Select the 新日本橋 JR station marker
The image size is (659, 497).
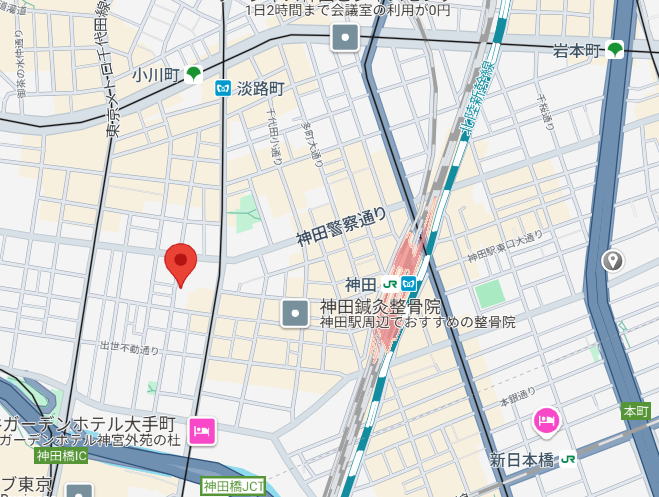tap(568, 459)
